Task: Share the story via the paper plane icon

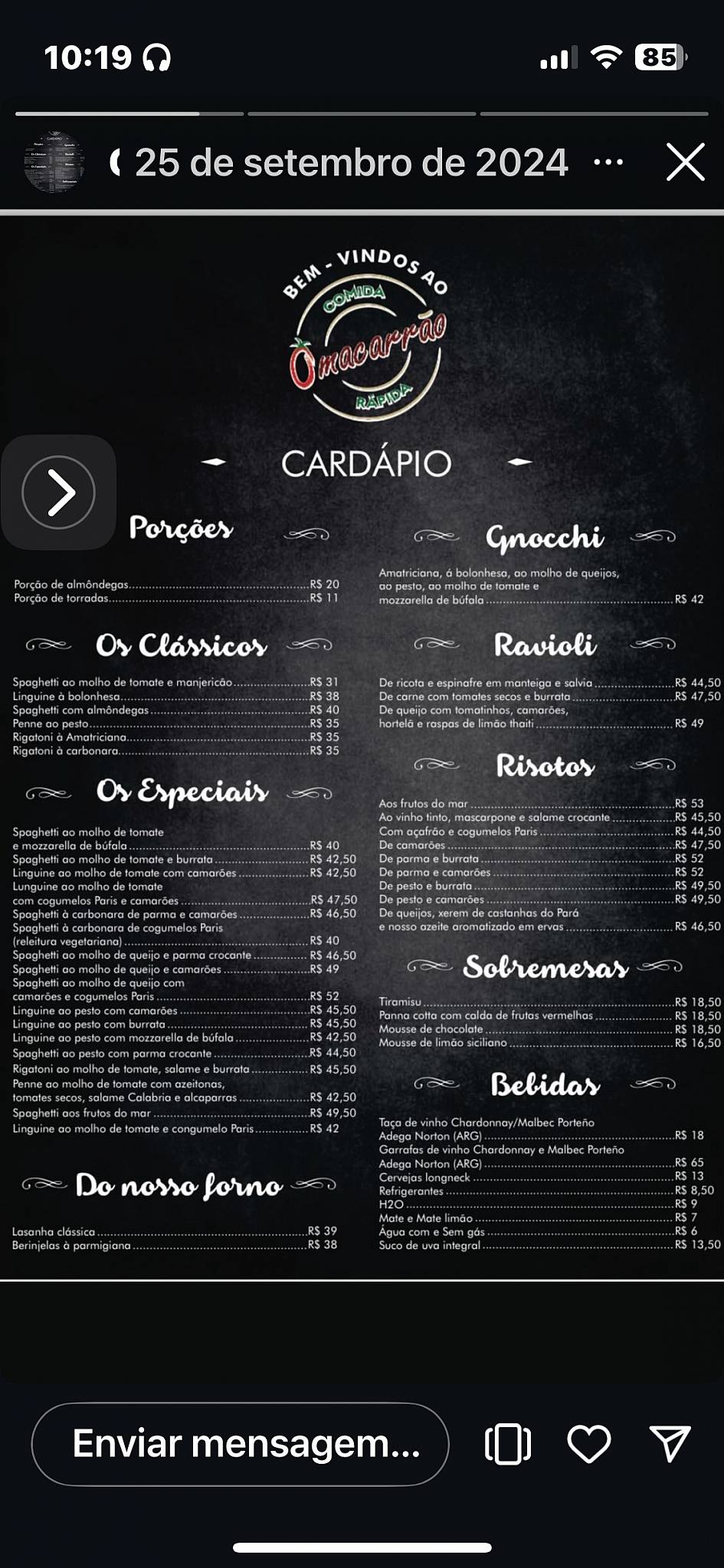Action: coord(670,1445)
